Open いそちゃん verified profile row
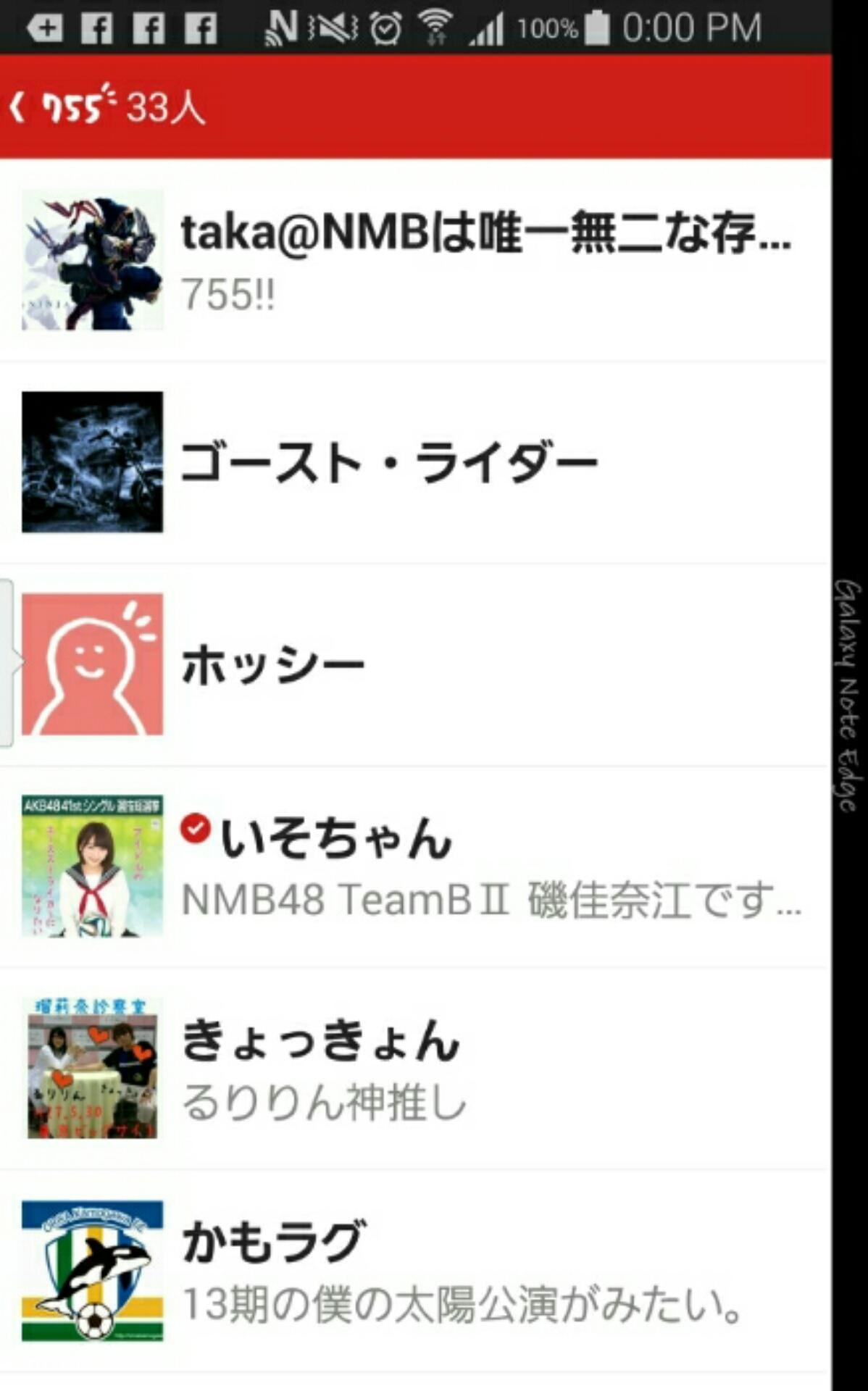Screen dimensions: 868x1391 point(414,866)
